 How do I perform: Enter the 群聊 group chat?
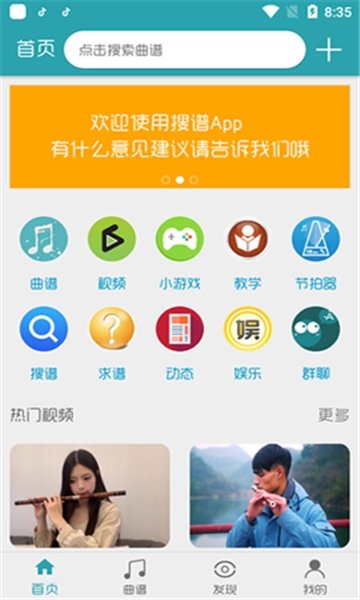(x=316, y=343)
